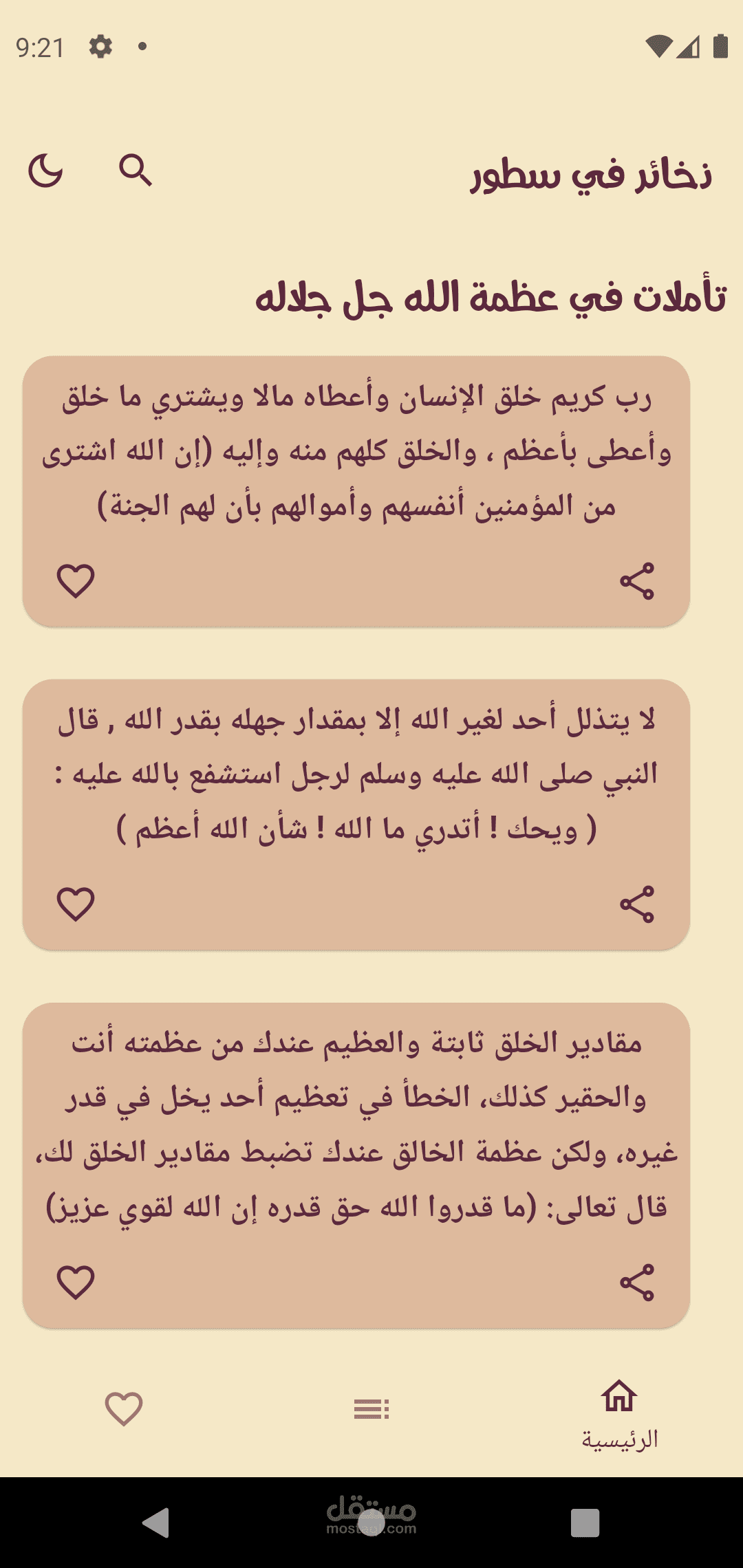Image resolution: width=743 pixels, height=1568 pixels.
Task: Open the list tab in bottom navigation
Action: point(371,1409)
